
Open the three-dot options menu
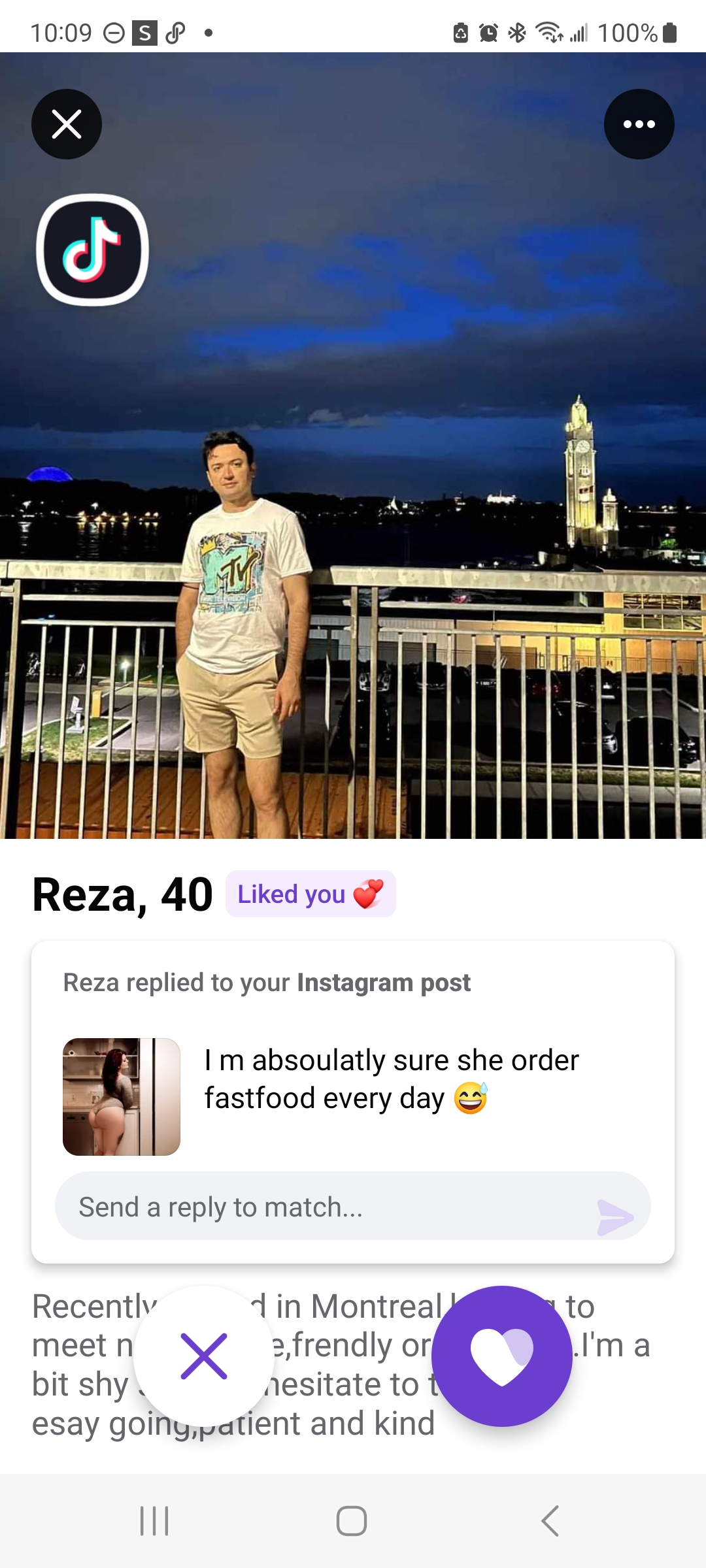click(x=639, y=124)
